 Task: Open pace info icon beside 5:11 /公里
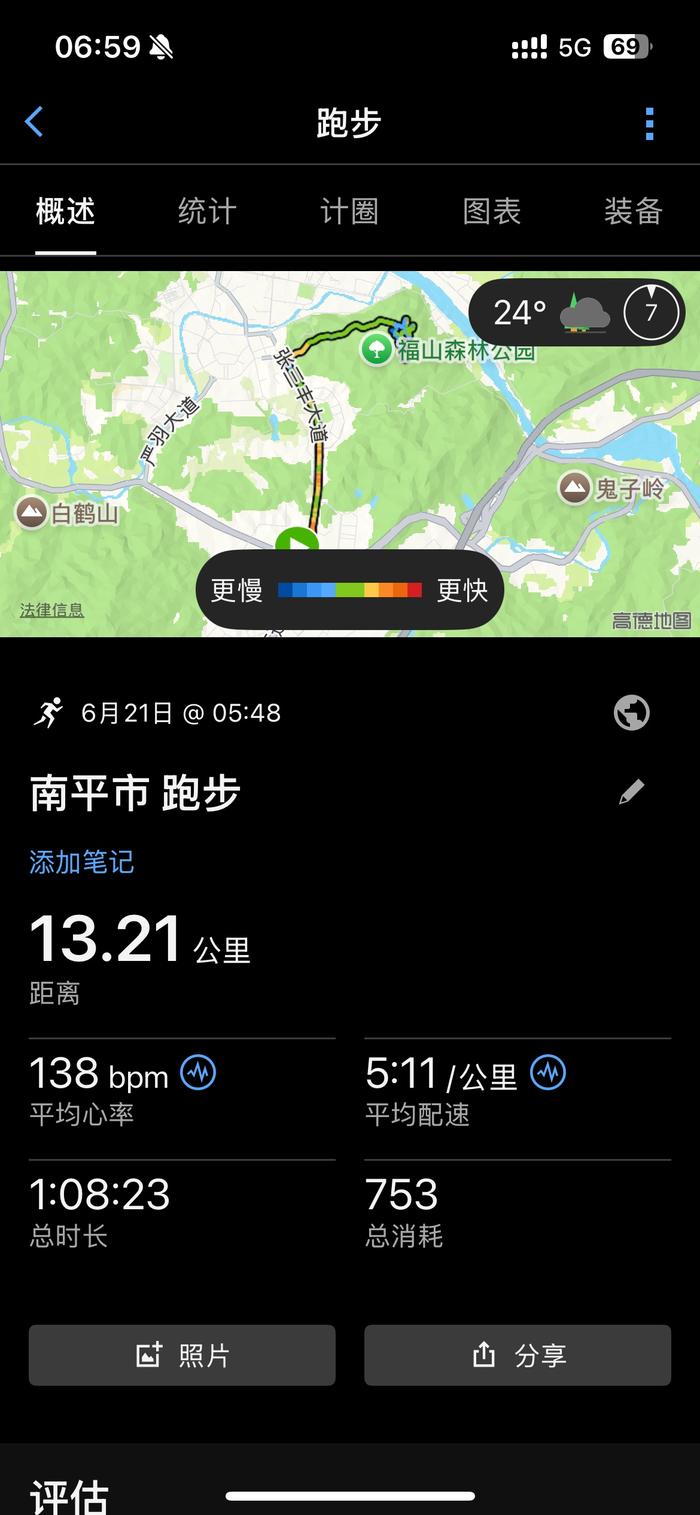point(548,1073)
